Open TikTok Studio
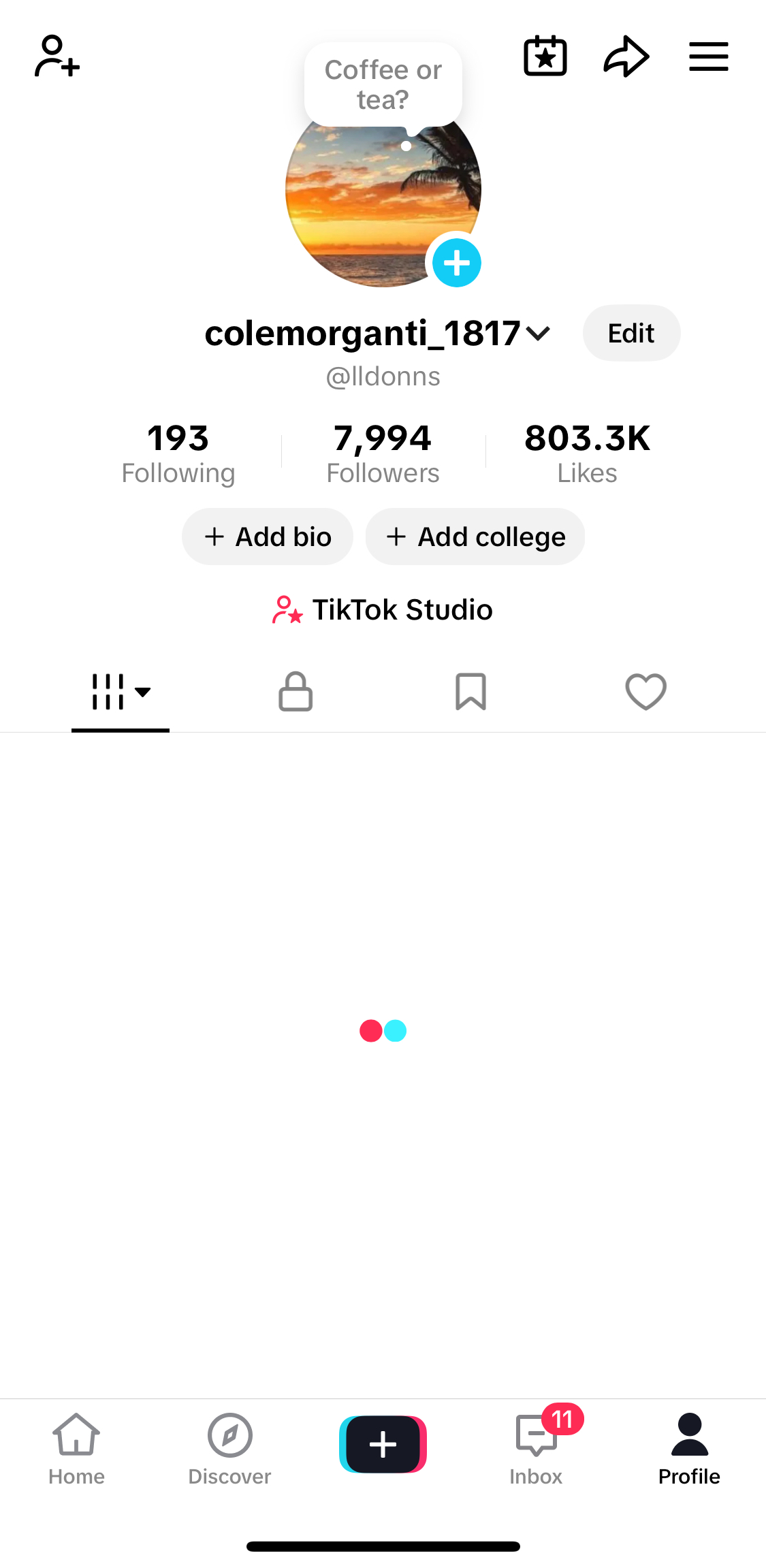 382,609
